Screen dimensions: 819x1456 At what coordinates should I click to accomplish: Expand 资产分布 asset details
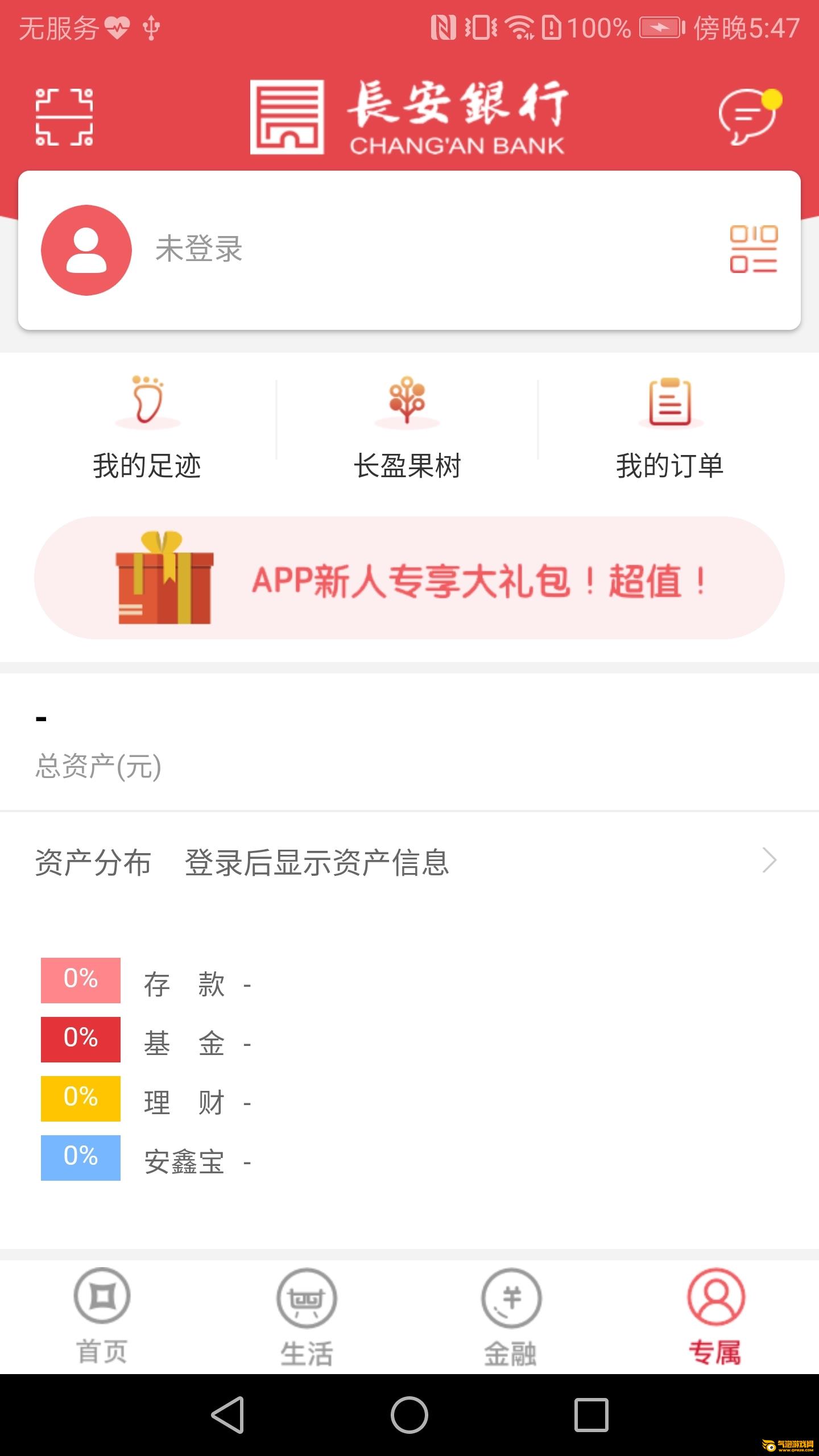(x=769, y=860)
